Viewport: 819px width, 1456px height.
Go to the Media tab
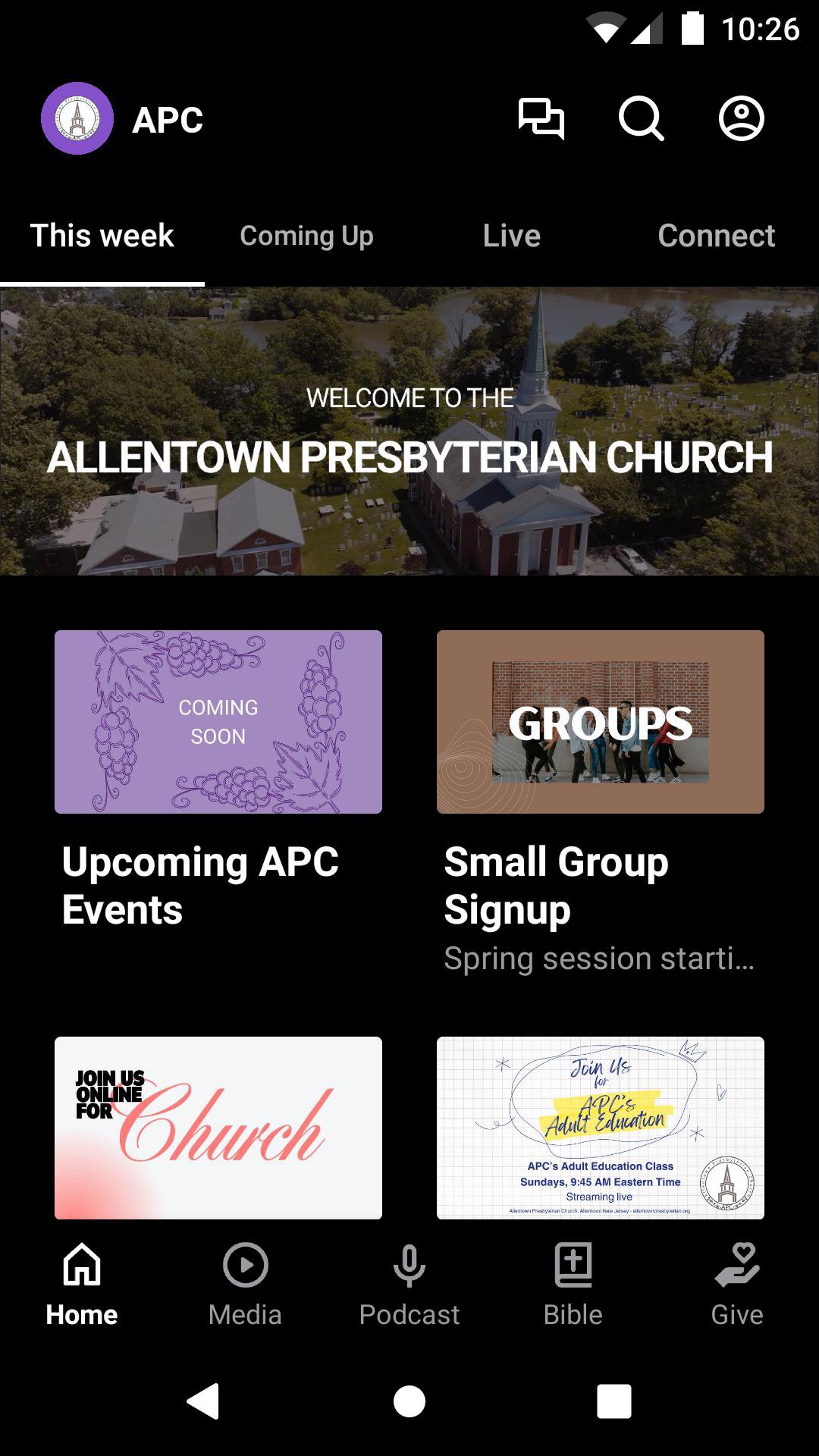[245, 1283]
